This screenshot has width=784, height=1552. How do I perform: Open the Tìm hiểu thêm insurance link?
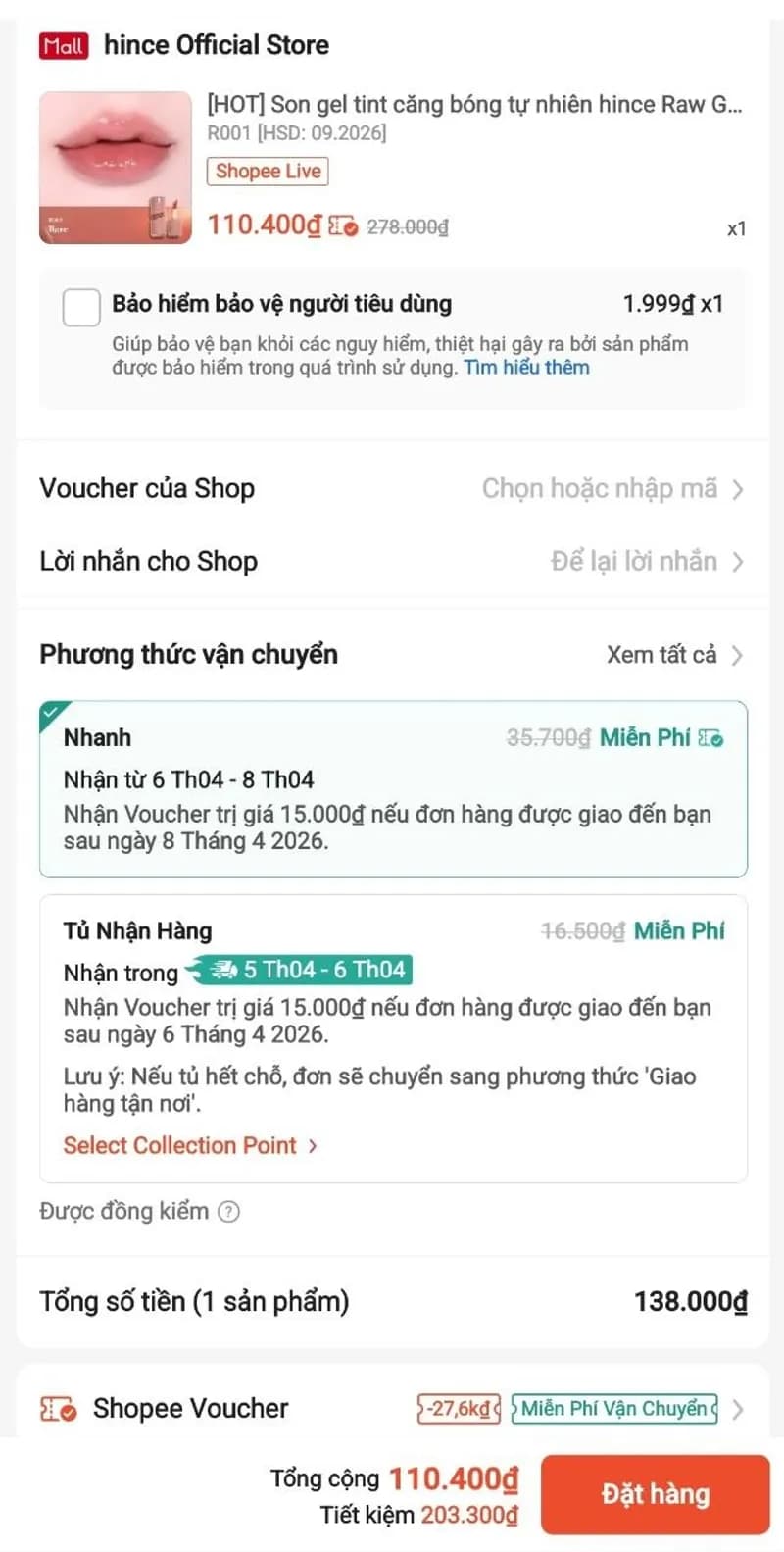(x=526, y=368)
